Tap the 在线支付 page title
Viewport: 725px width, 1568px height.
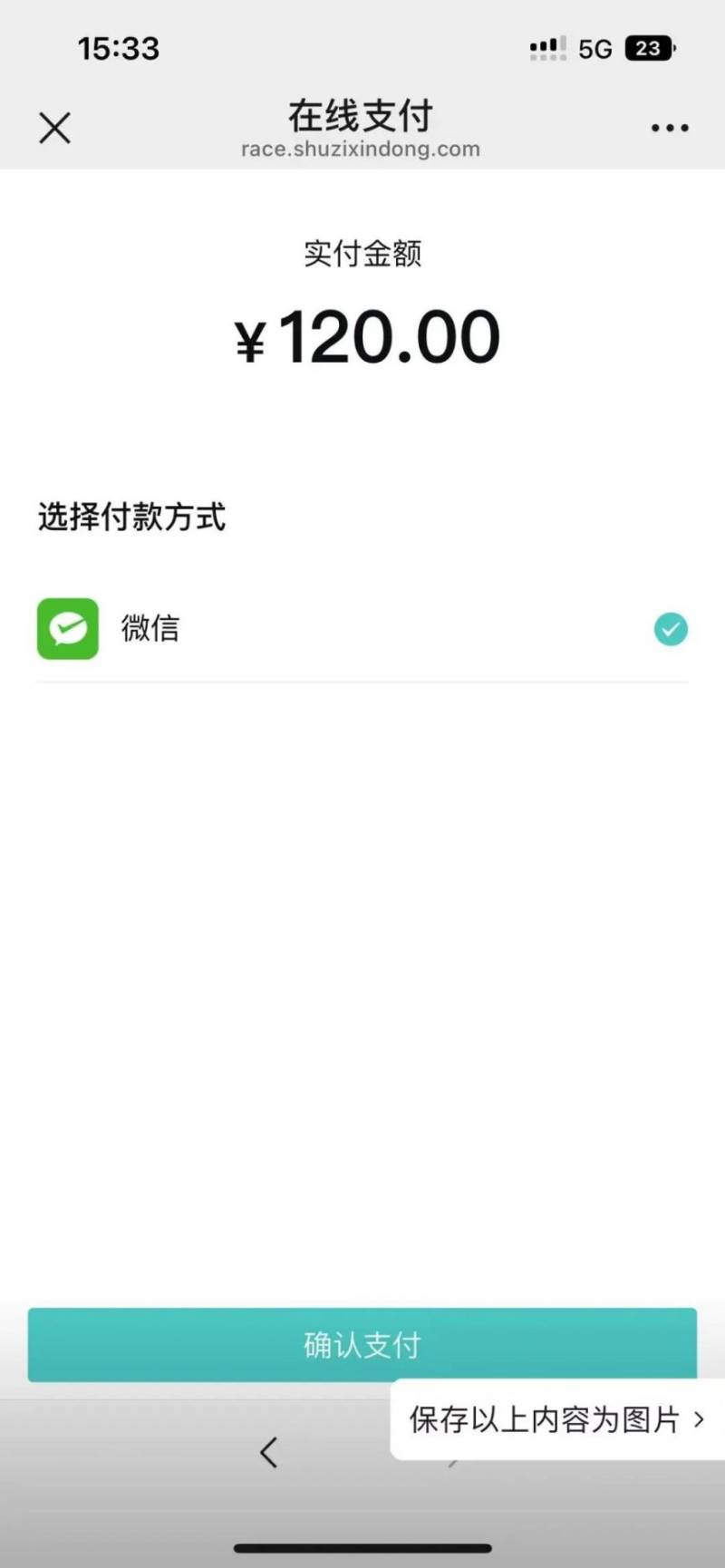coord(362,115)
